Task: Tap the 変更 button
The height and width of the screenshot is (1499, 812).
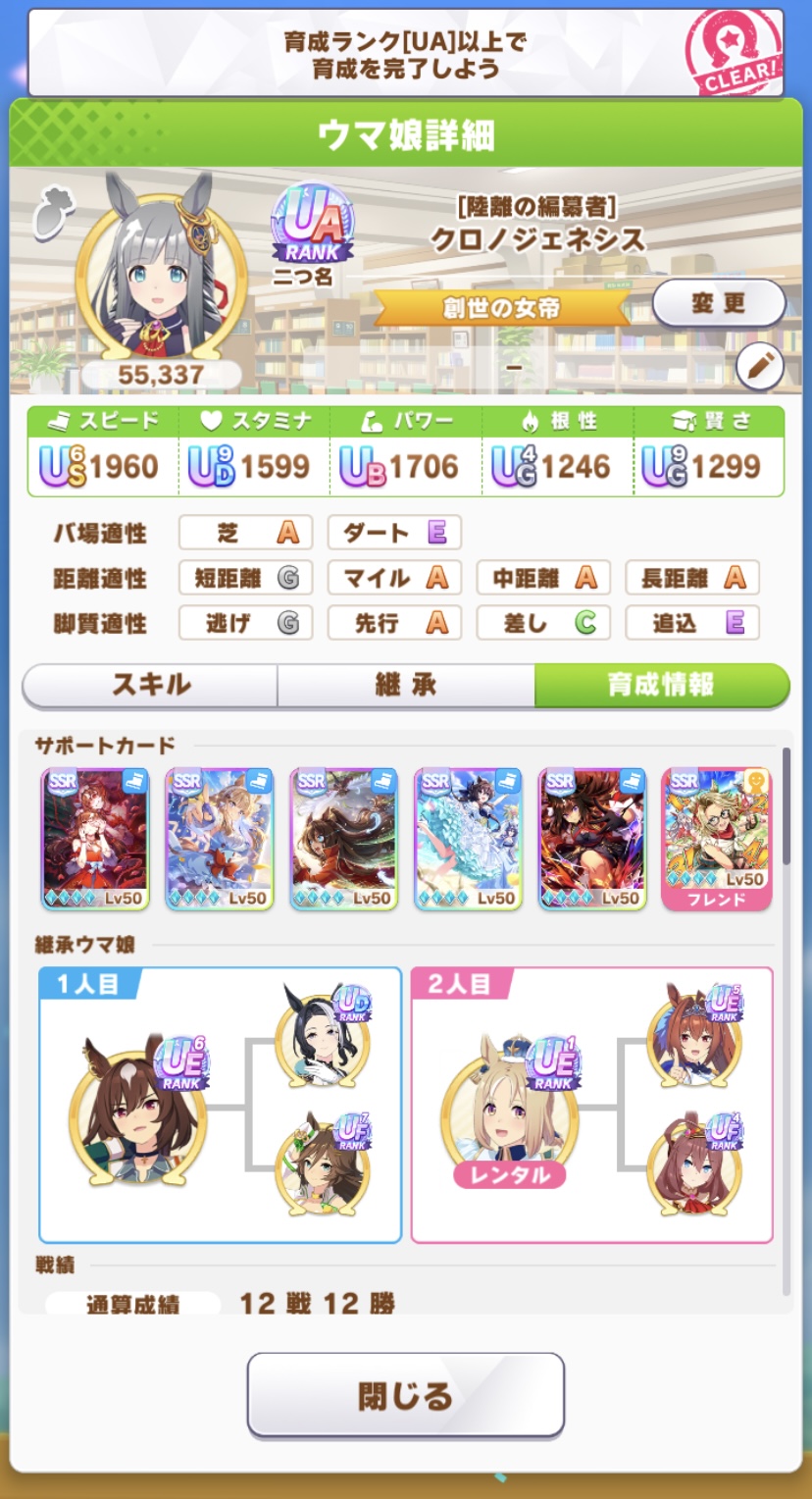Action: [x=718, y=304]
